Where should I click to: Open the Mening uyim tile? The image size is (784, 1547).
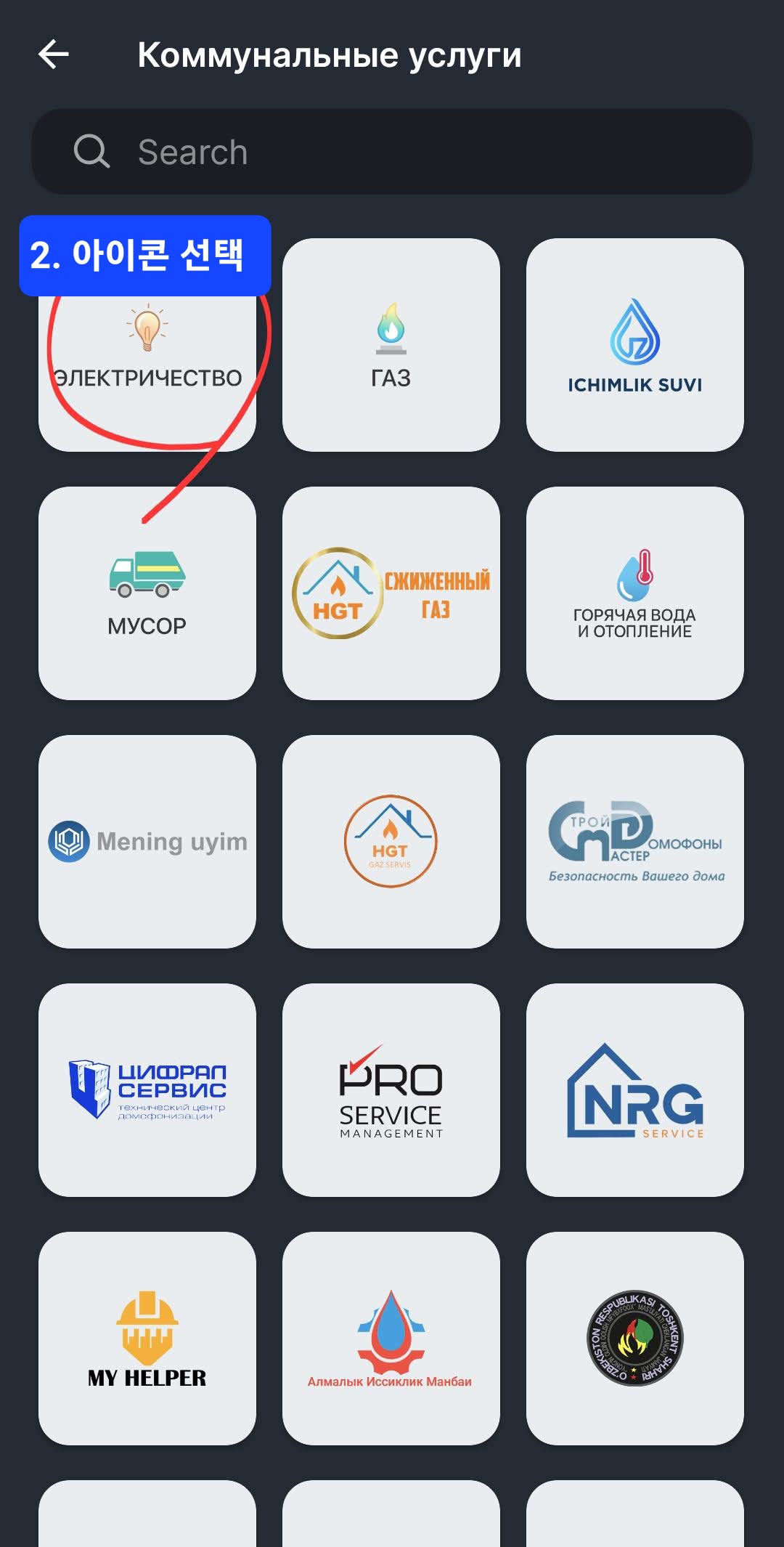[x=147, y=842]
